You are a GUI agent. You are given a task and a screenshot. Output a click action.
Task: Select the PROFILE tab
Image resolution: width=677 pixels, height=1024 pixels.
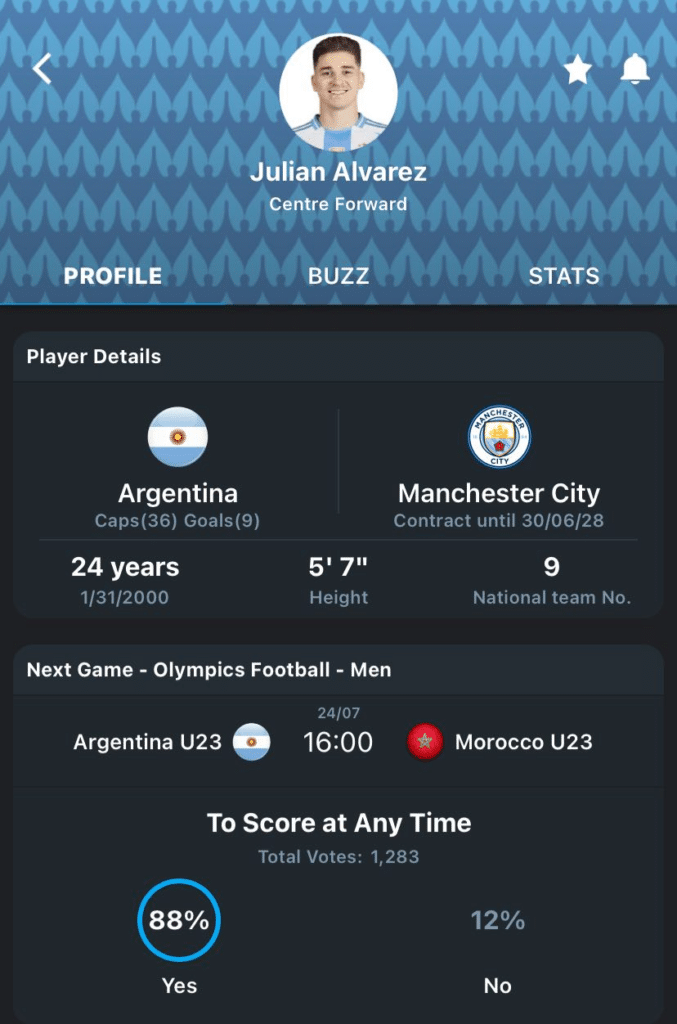pyautogui.click(x=112, y=276)
